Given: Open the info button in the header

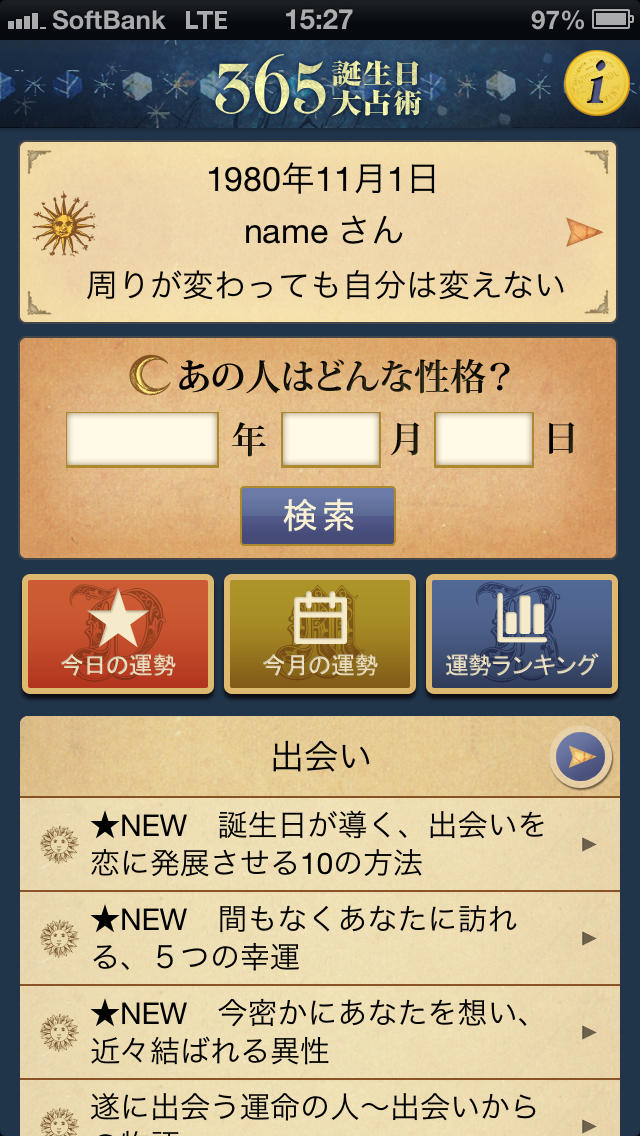Looking at the screenshot, I should click(x=596, y=84).
